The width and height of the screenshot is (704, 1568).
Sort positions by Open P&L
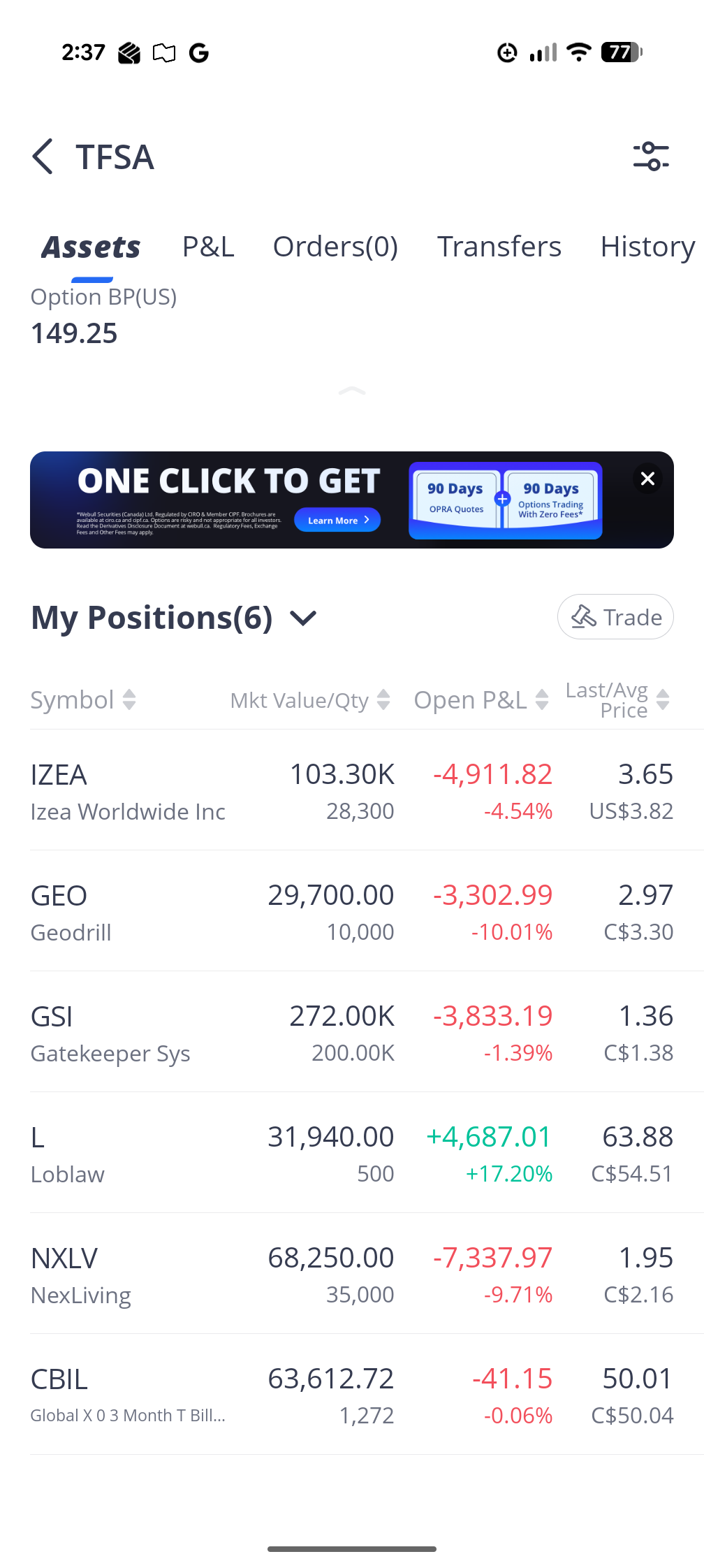[x=481, y=699]
